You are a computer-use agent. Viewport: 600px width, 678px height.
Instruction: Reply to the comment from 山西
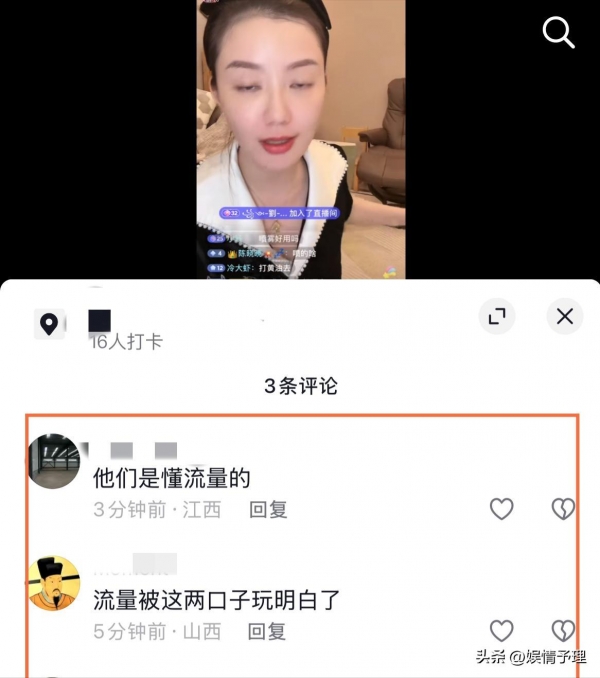[267, 631]
